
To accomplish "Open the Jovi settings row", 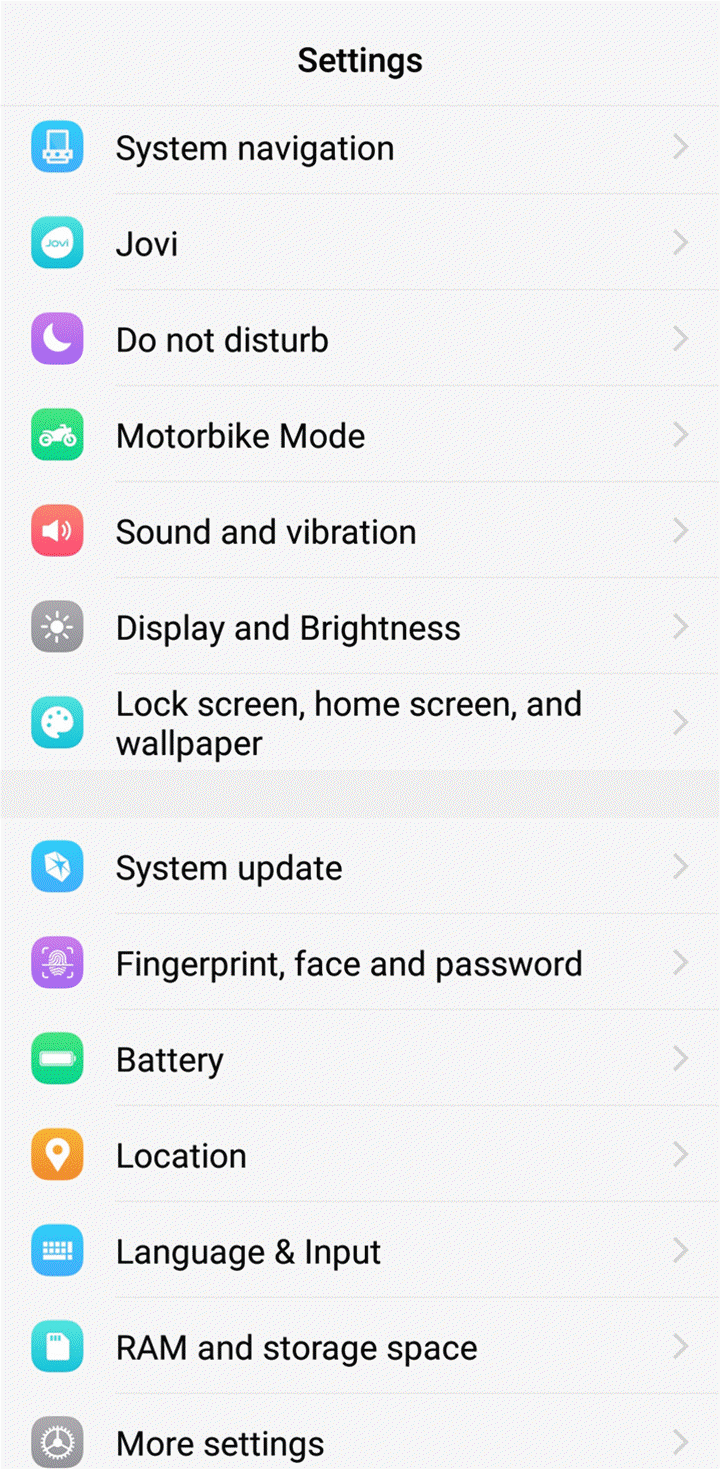I will pos(360,244).
